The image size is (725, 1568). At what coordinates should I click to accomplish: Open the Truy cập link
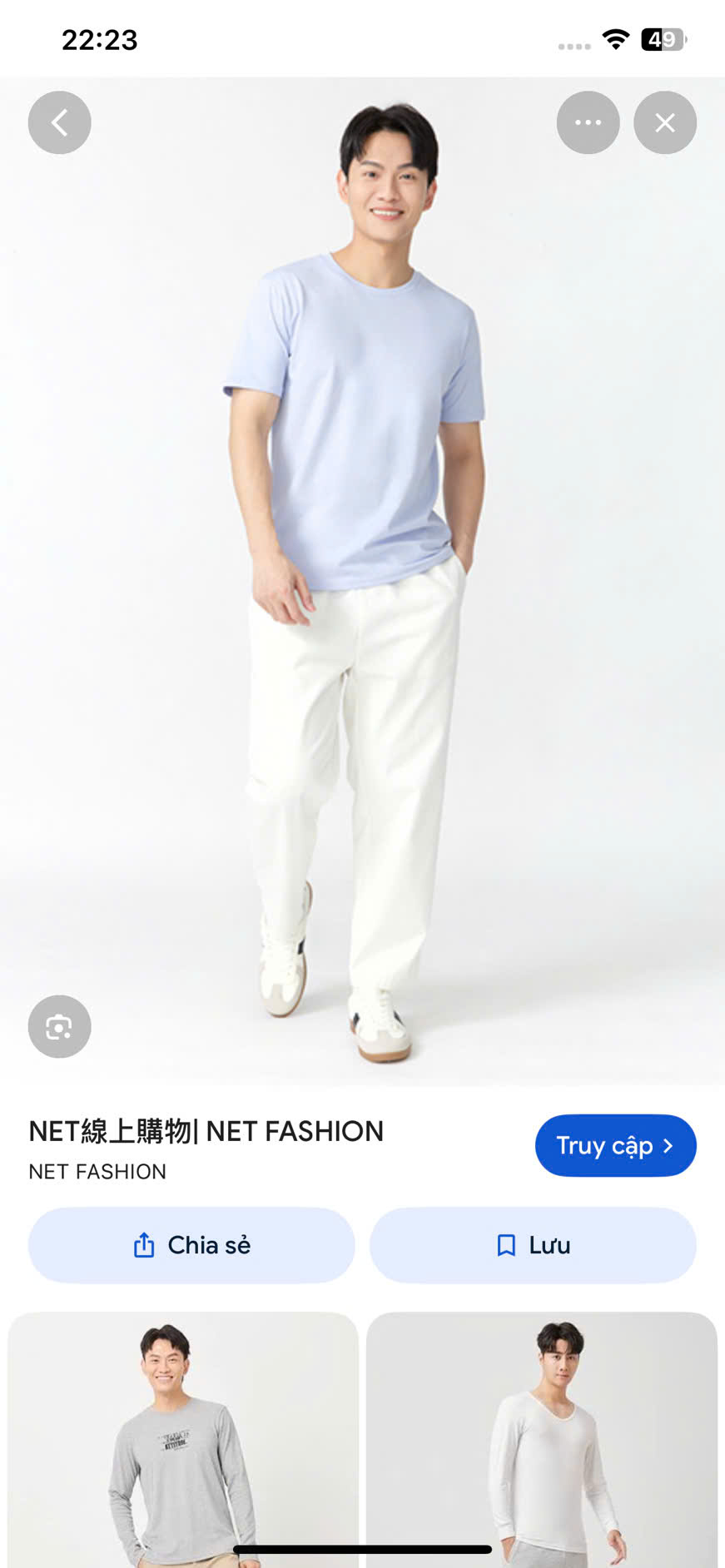[615, 1145]
